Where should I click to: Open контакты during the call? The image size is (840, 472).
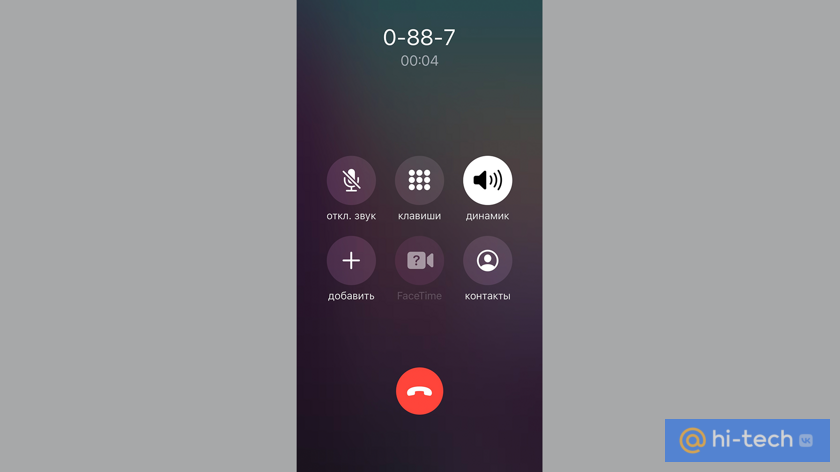[x=487, y=261]
